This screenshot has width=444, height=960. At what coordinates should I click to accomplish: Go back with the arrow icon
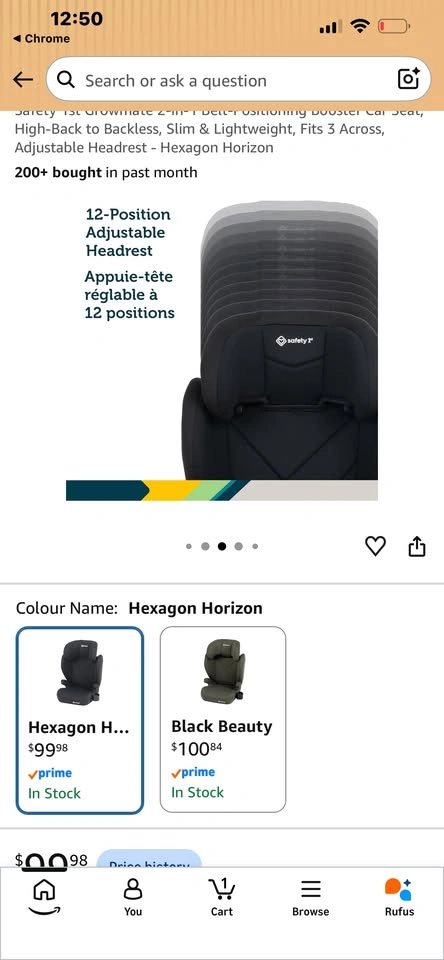point(23,80)
